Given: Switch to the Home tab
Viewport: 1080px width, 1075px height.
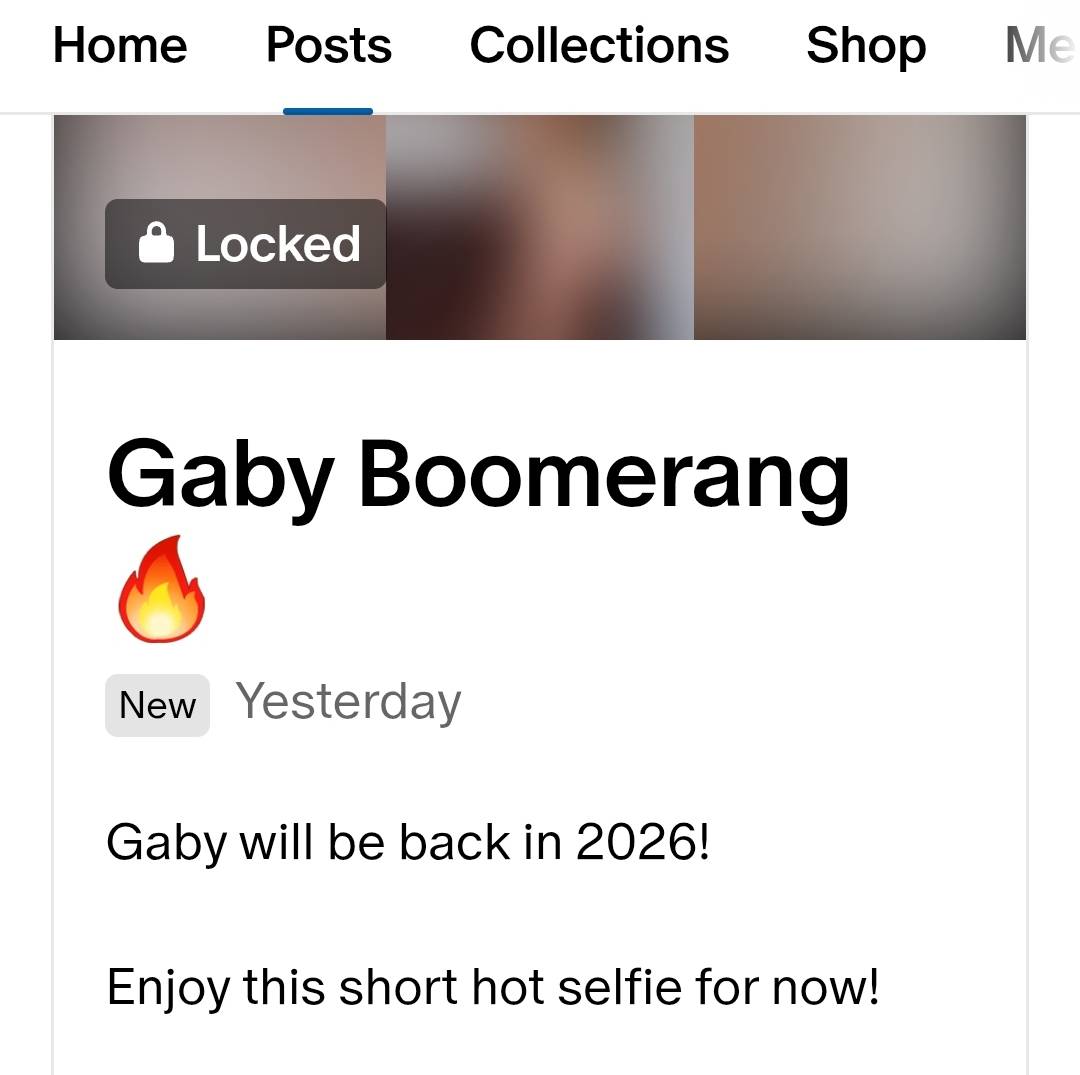Looking at the screenshot, I should pyautogui.click(x=120, y=46).
